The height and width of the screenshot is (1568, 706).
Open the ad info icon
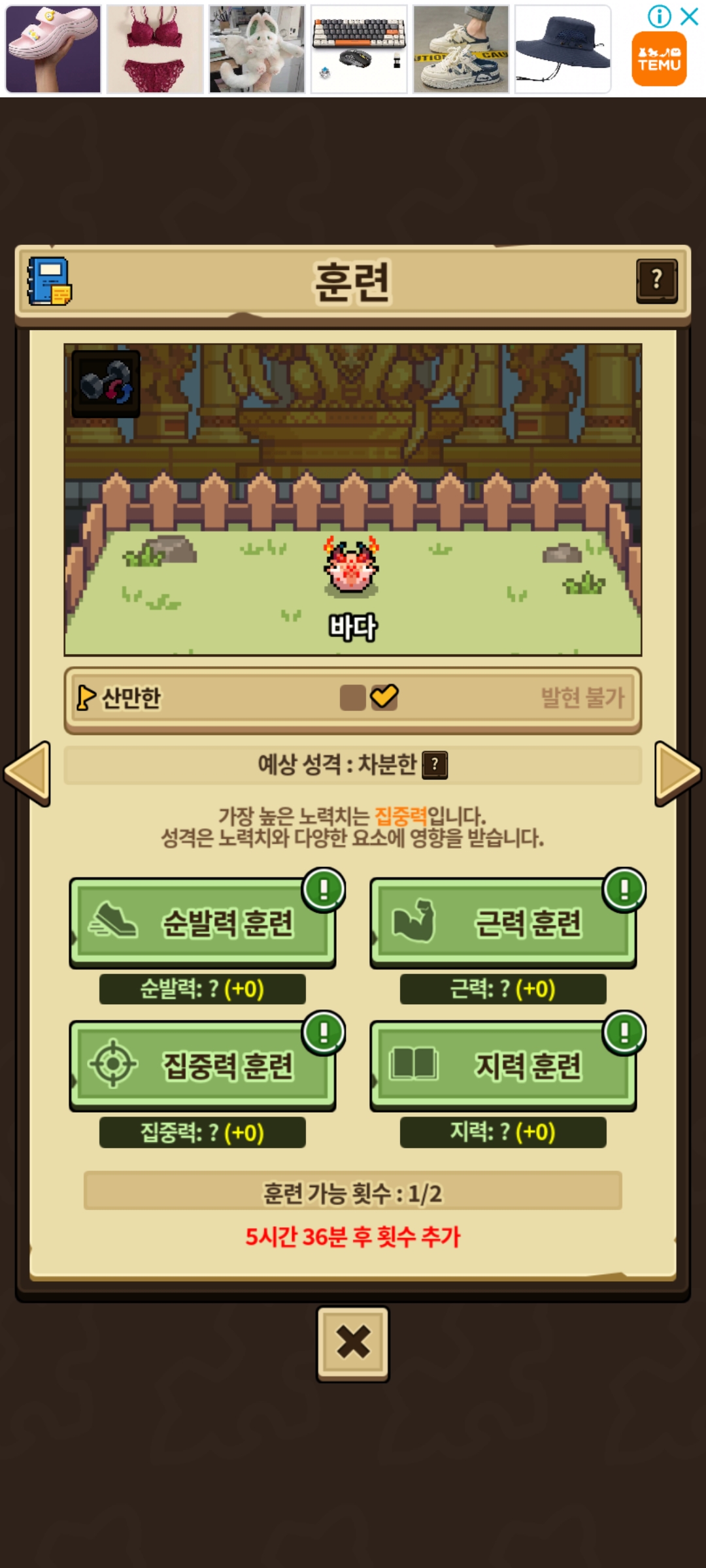[x=659, y=16]
